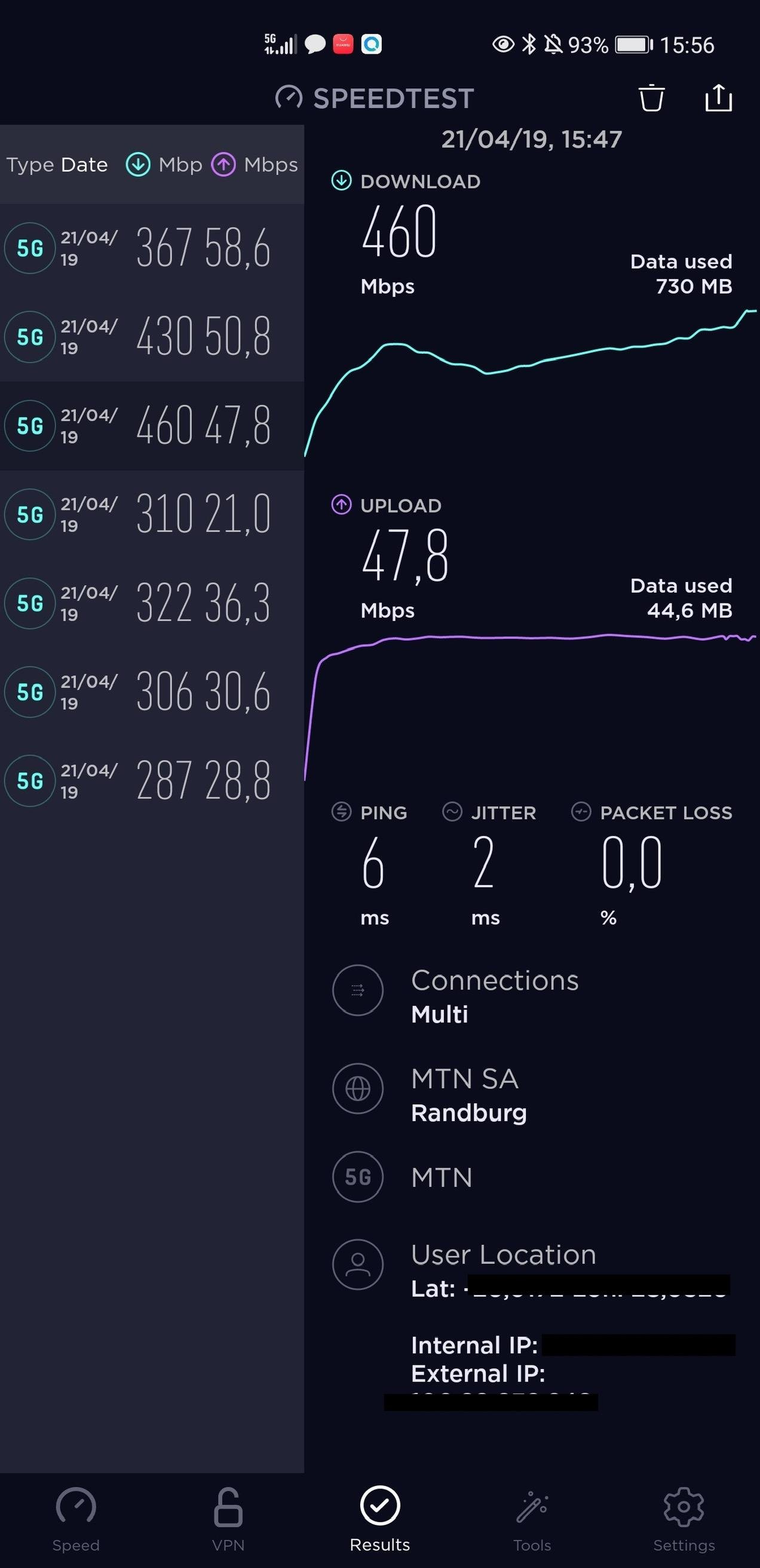Image resolution: width=760 pixels, height=1568 pixels.
Task: Sort results by Type
Action: [x=30, y=165]
